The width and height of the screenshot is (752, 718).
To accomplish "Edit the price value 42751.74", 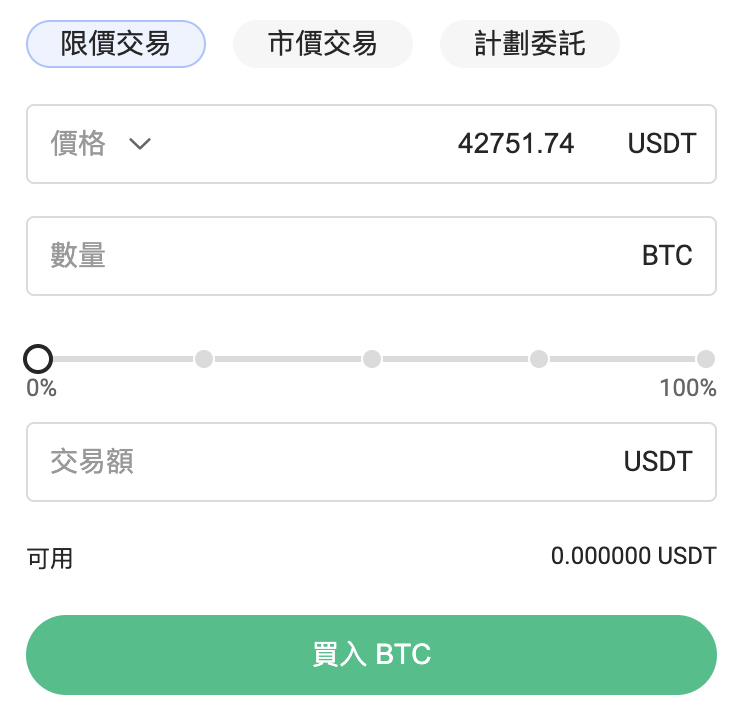I will [x=515, y=144].
